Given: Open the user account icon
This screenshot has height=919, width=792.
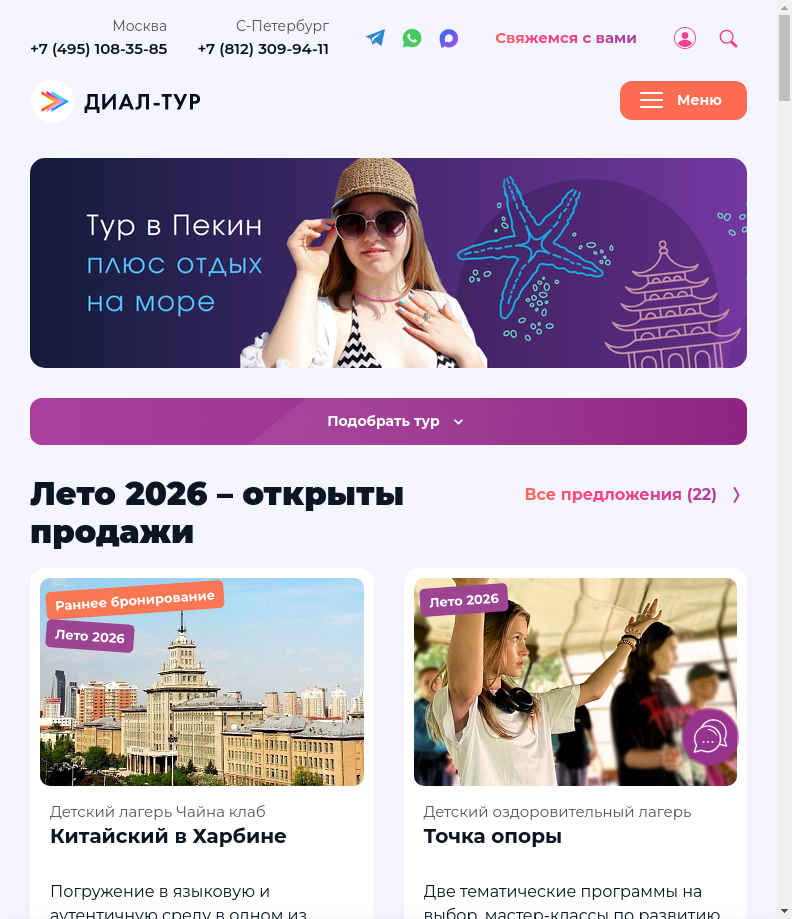Looking at the screenshot, I should point(685,39).
